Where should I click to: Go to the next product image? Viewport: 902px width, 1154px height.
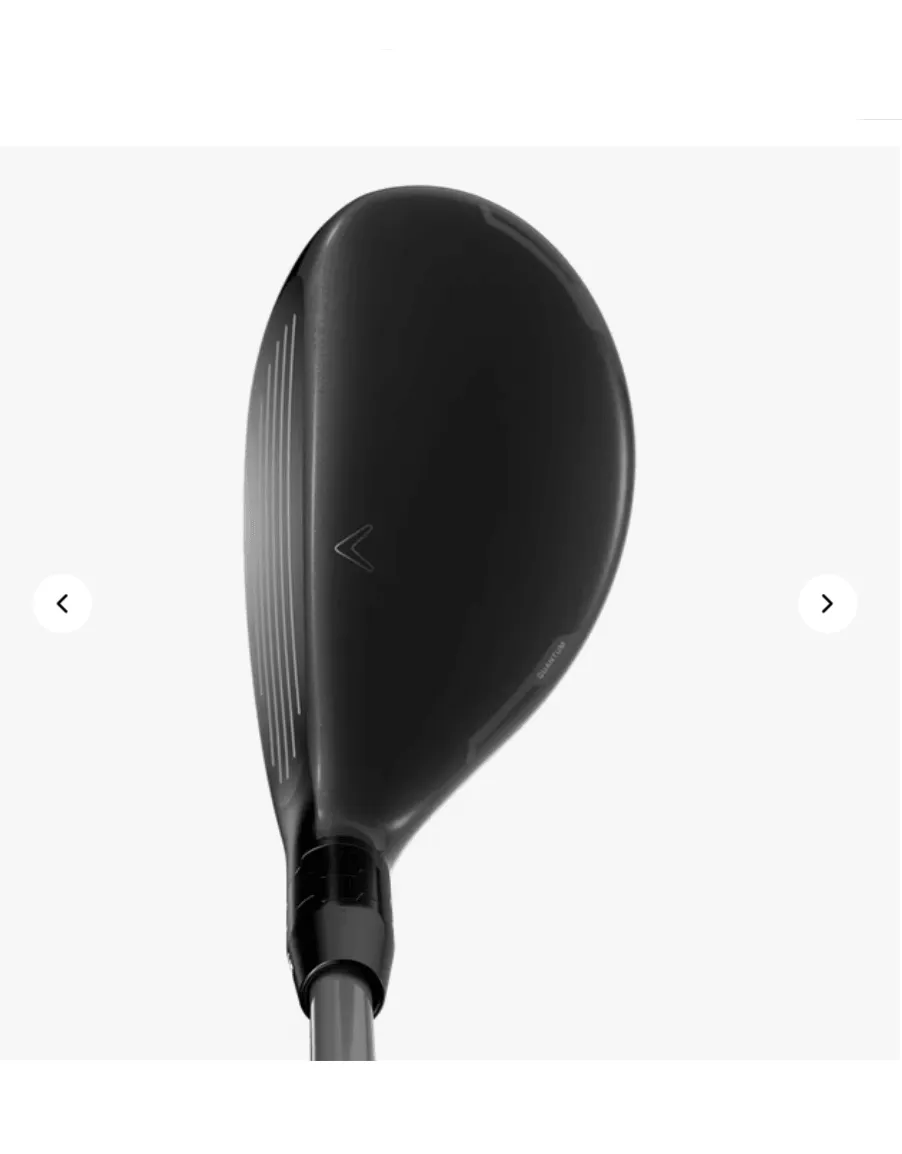(827, 603)
